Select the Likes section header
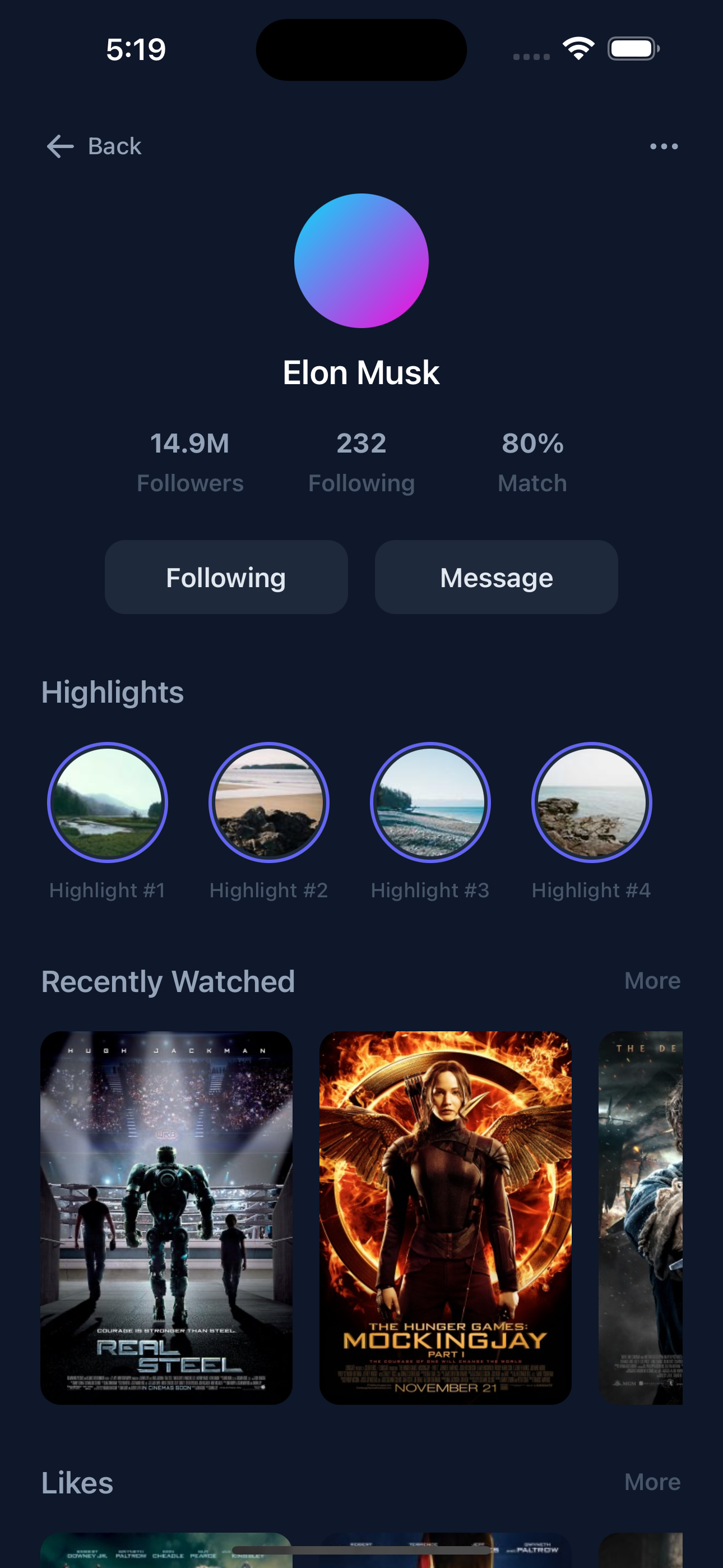This screenshot has height=1568, width=723. pyautogui.click(x=77, y=1482)
